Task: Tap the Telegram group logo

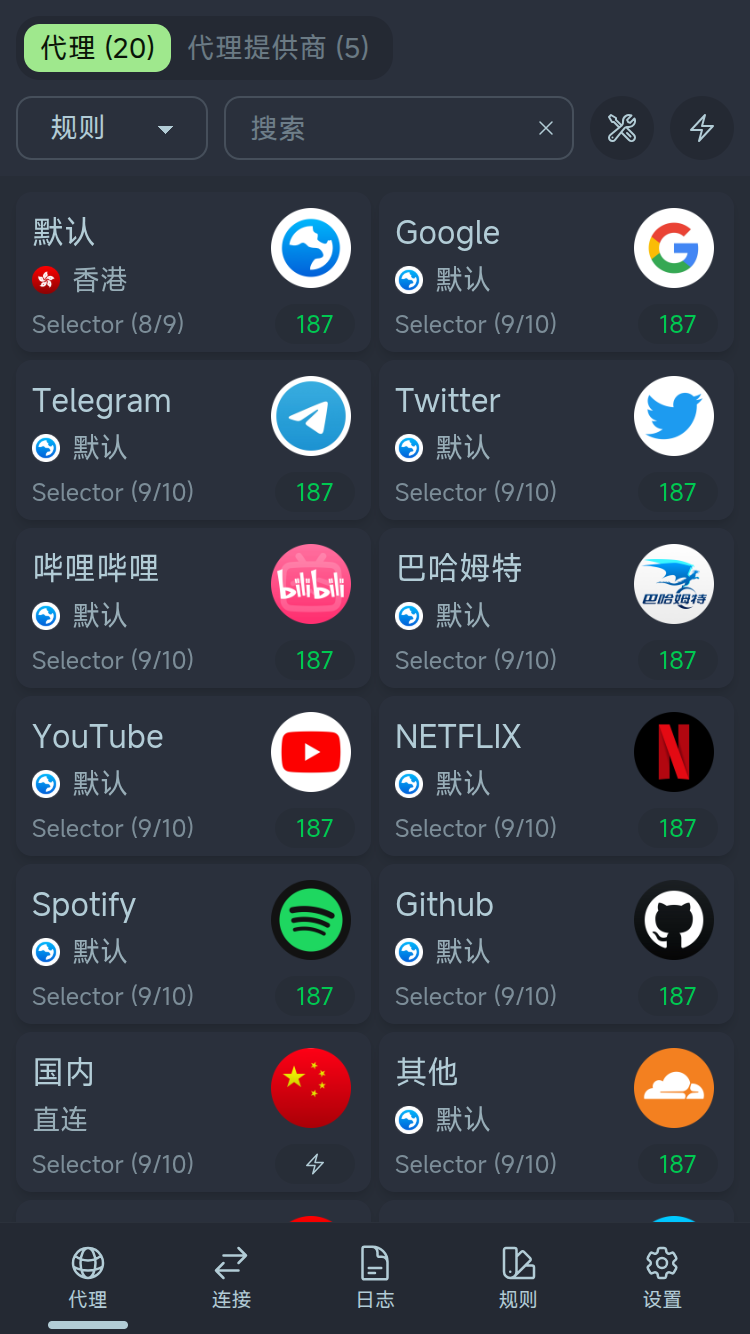Action: click(311, 416)
